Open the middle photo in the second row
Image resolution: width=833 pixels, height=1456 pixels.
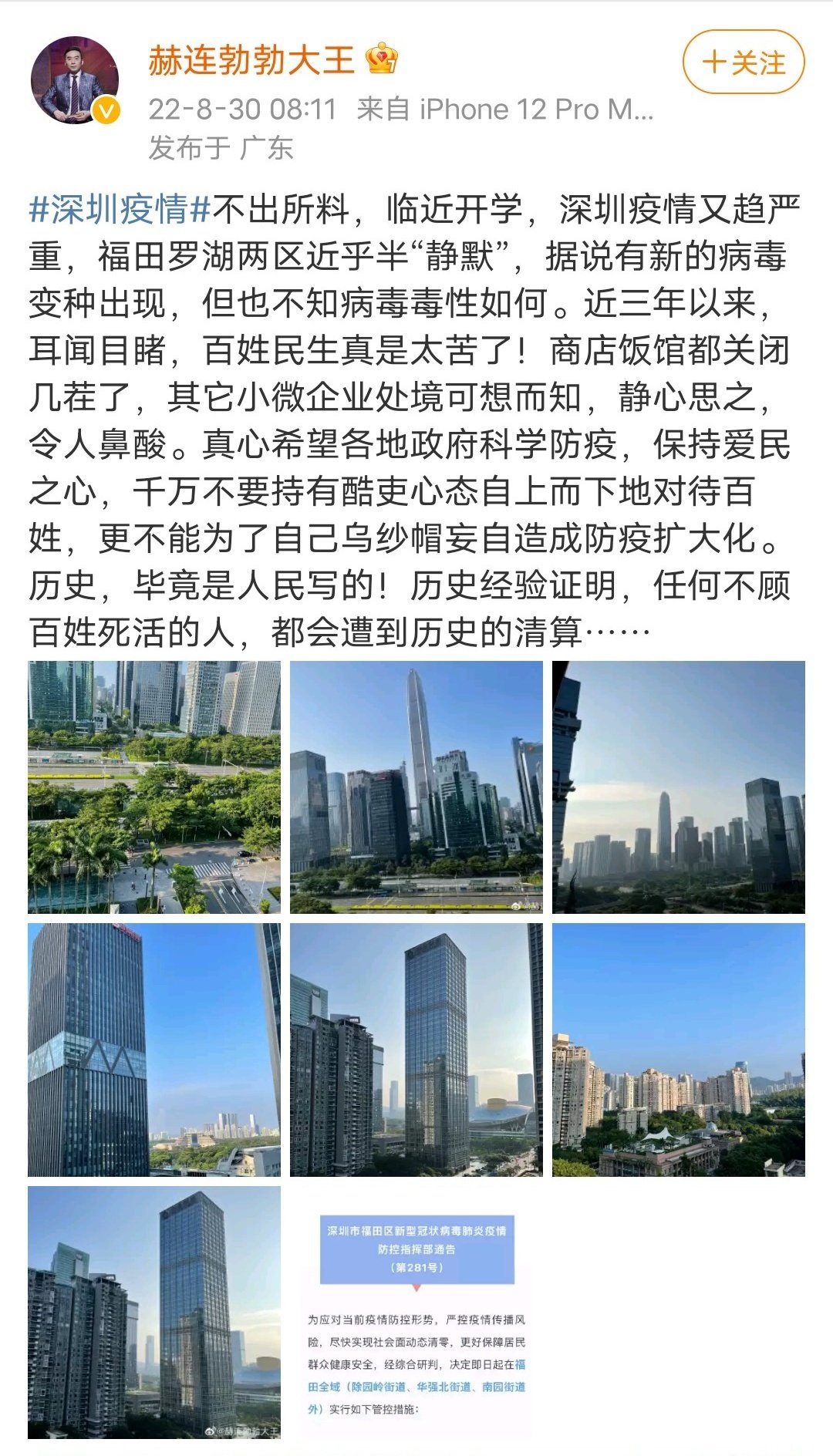click(x=416, y=1050)
